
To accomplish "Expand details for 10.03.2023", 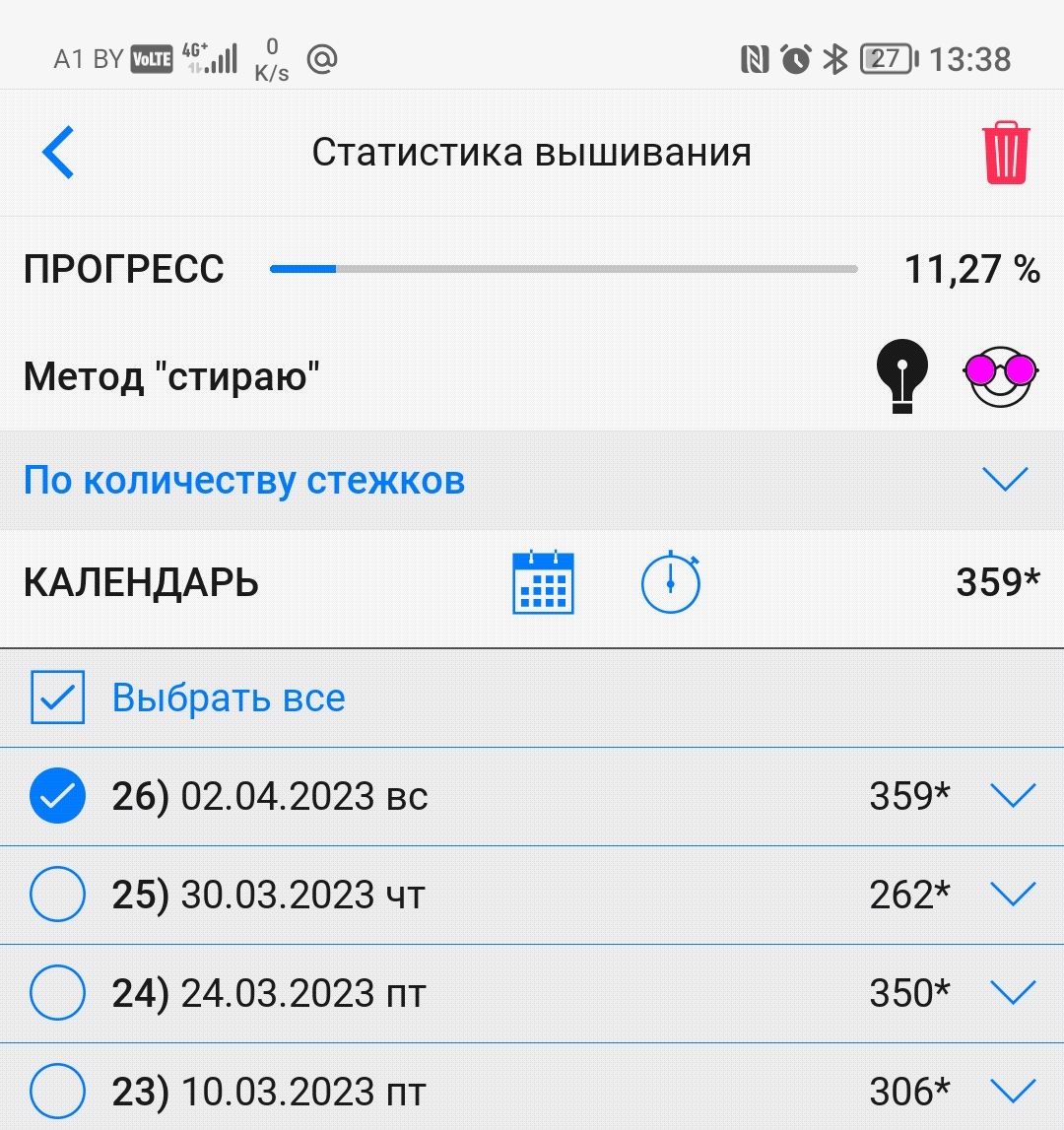I will [1012, 1092].
